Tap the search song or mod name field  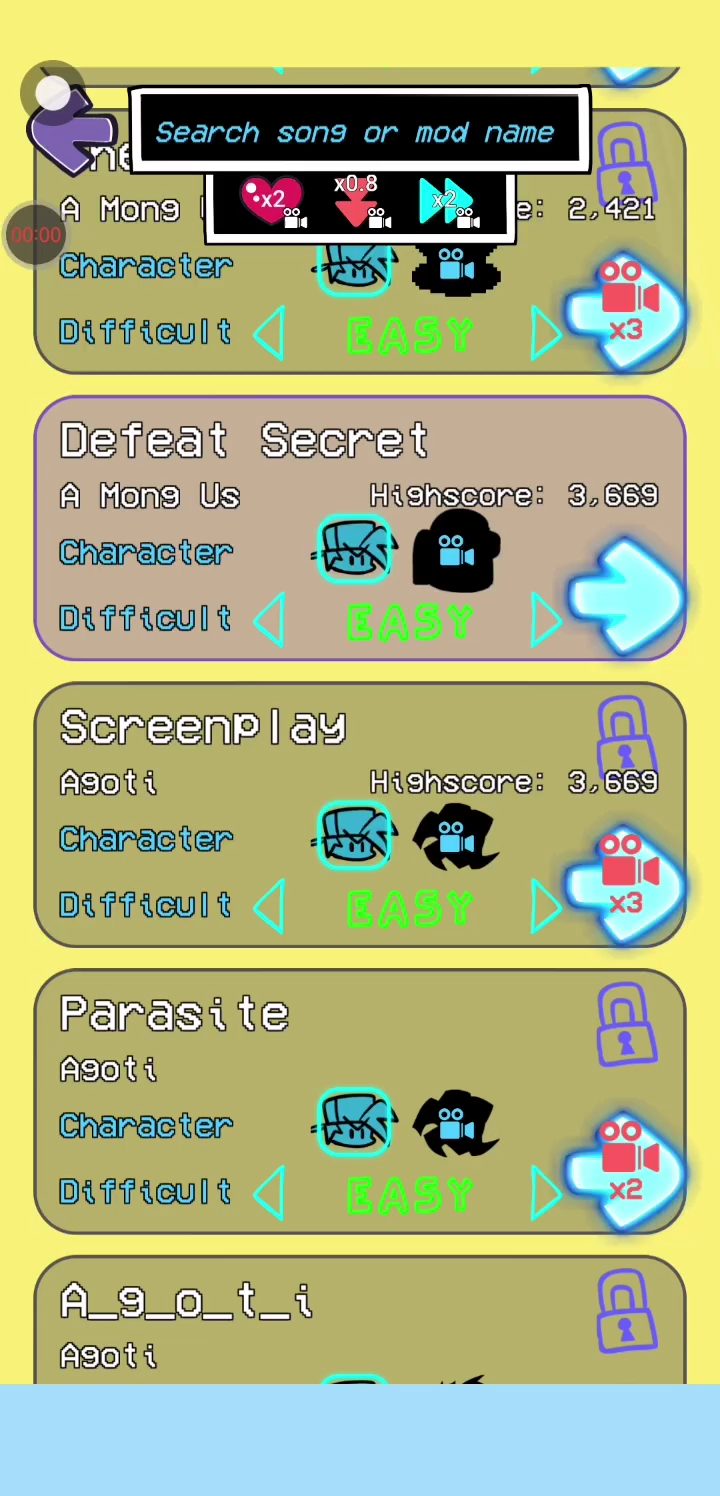pos(358,131)
